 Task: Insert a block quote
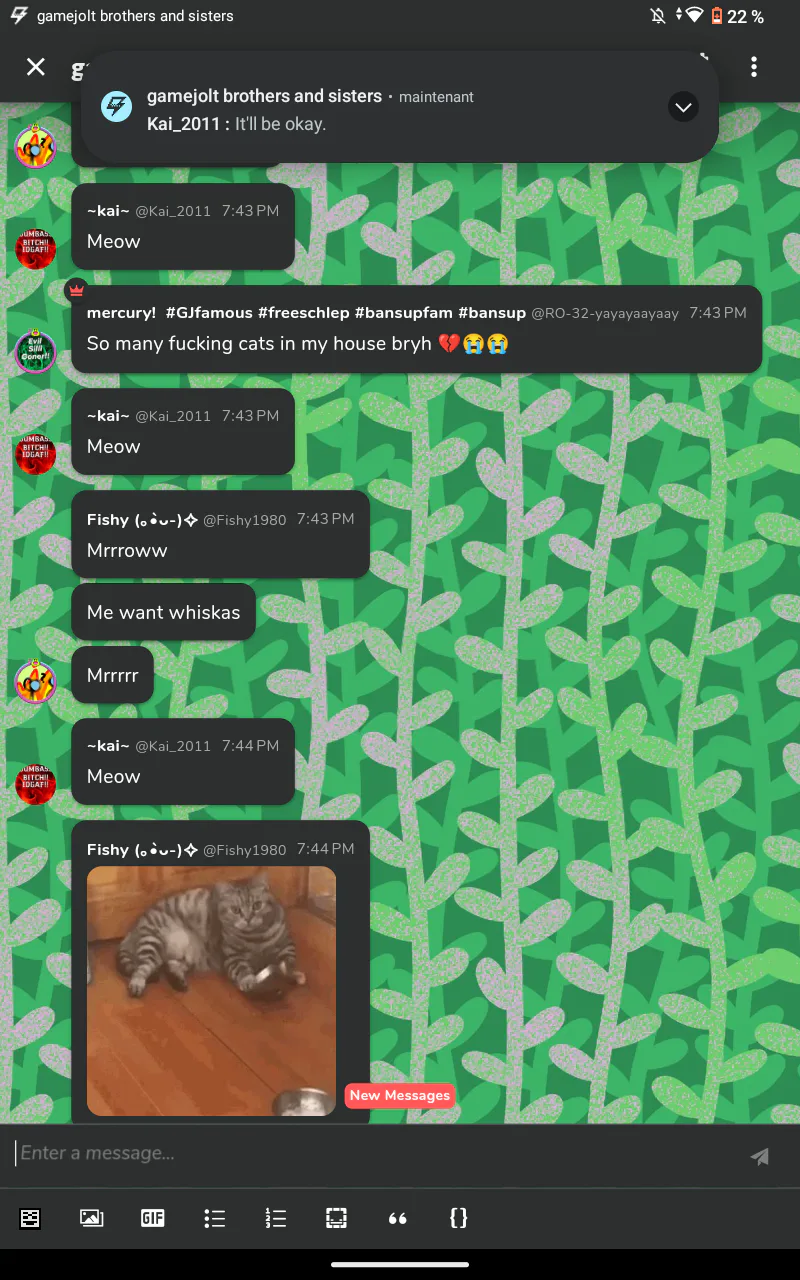398,1218
